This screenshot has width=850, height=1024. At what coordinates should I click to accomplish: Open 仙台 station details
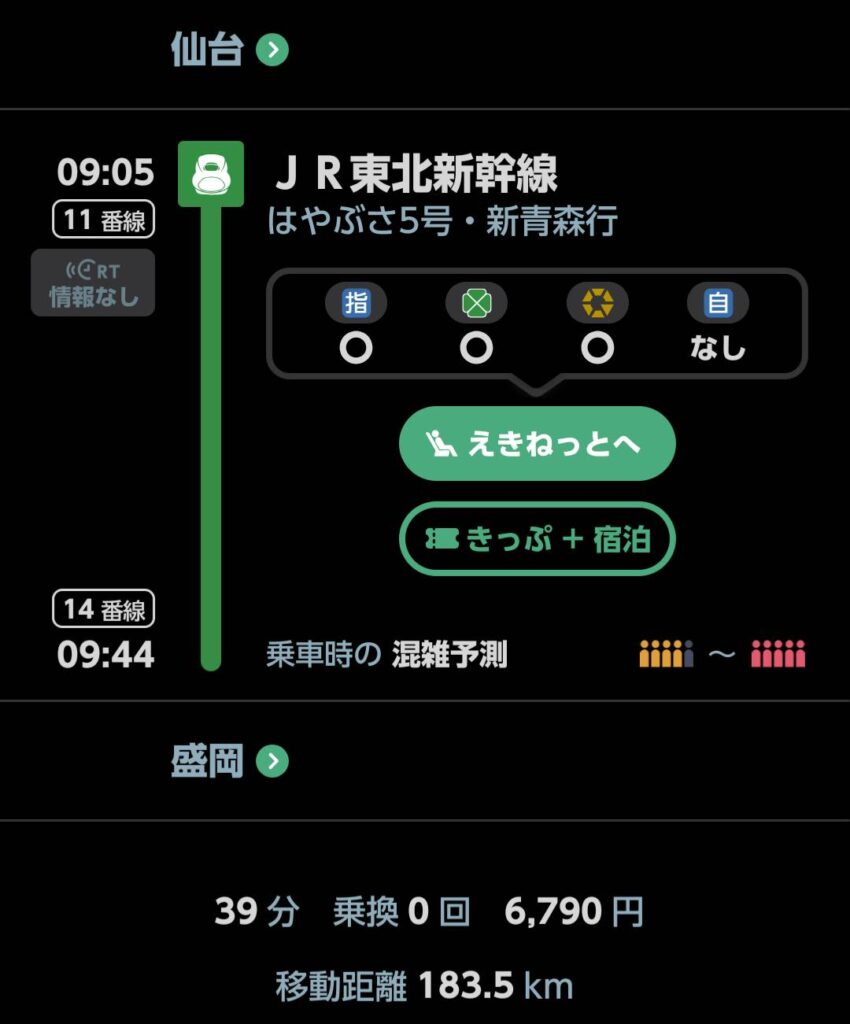229,51
